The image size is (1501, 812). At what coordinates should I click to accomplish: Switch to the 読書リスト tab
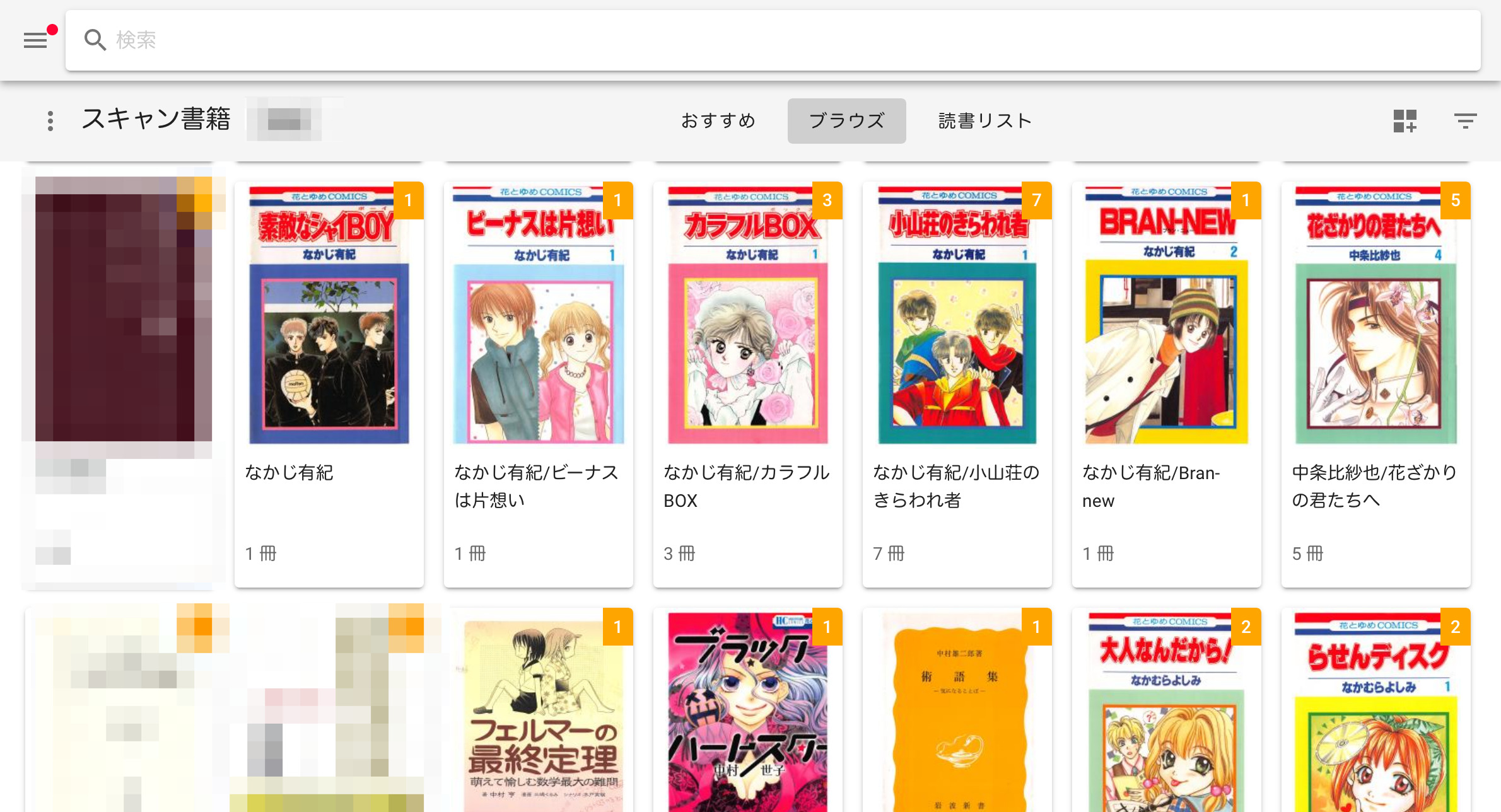[985, 120]
